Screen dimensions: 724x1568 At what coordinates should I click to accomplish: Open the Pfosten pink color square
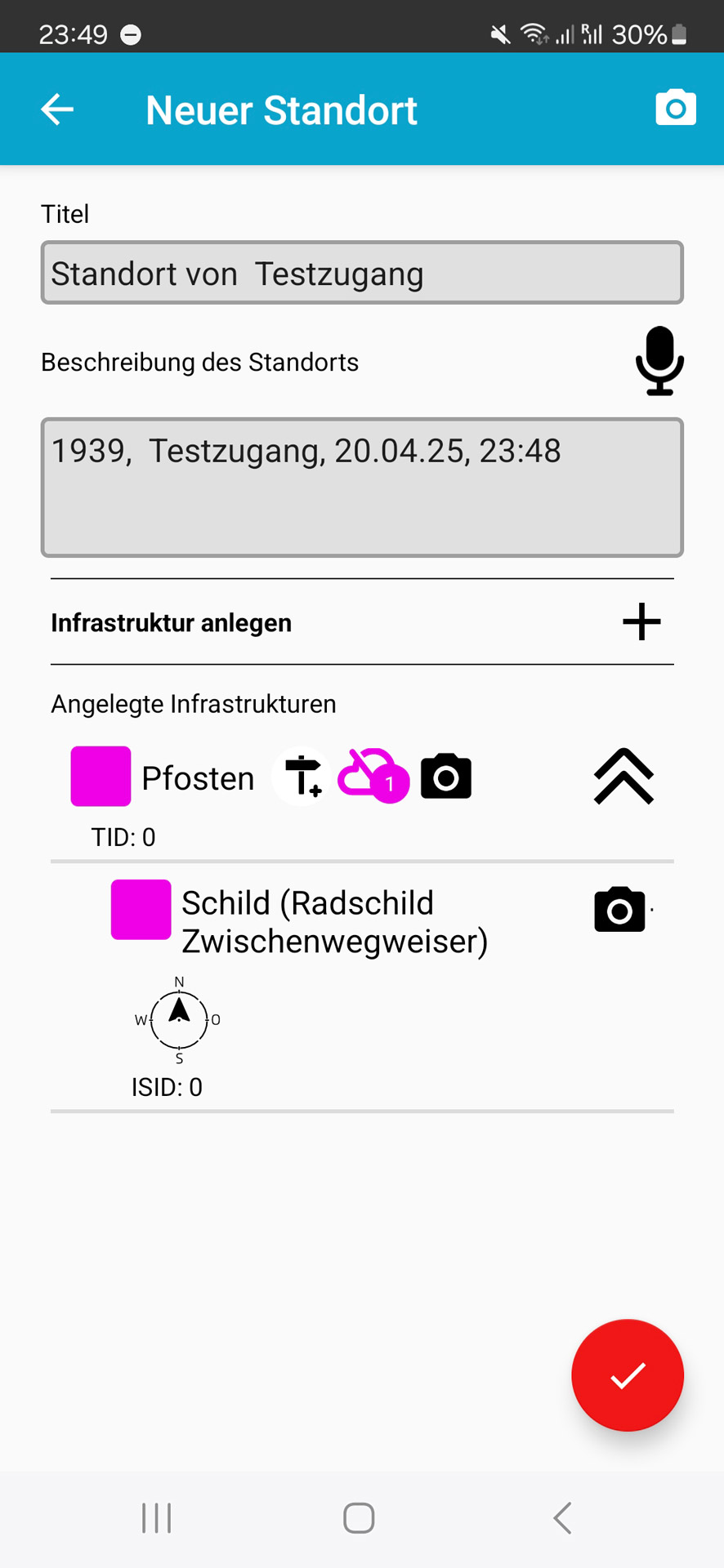101,777
